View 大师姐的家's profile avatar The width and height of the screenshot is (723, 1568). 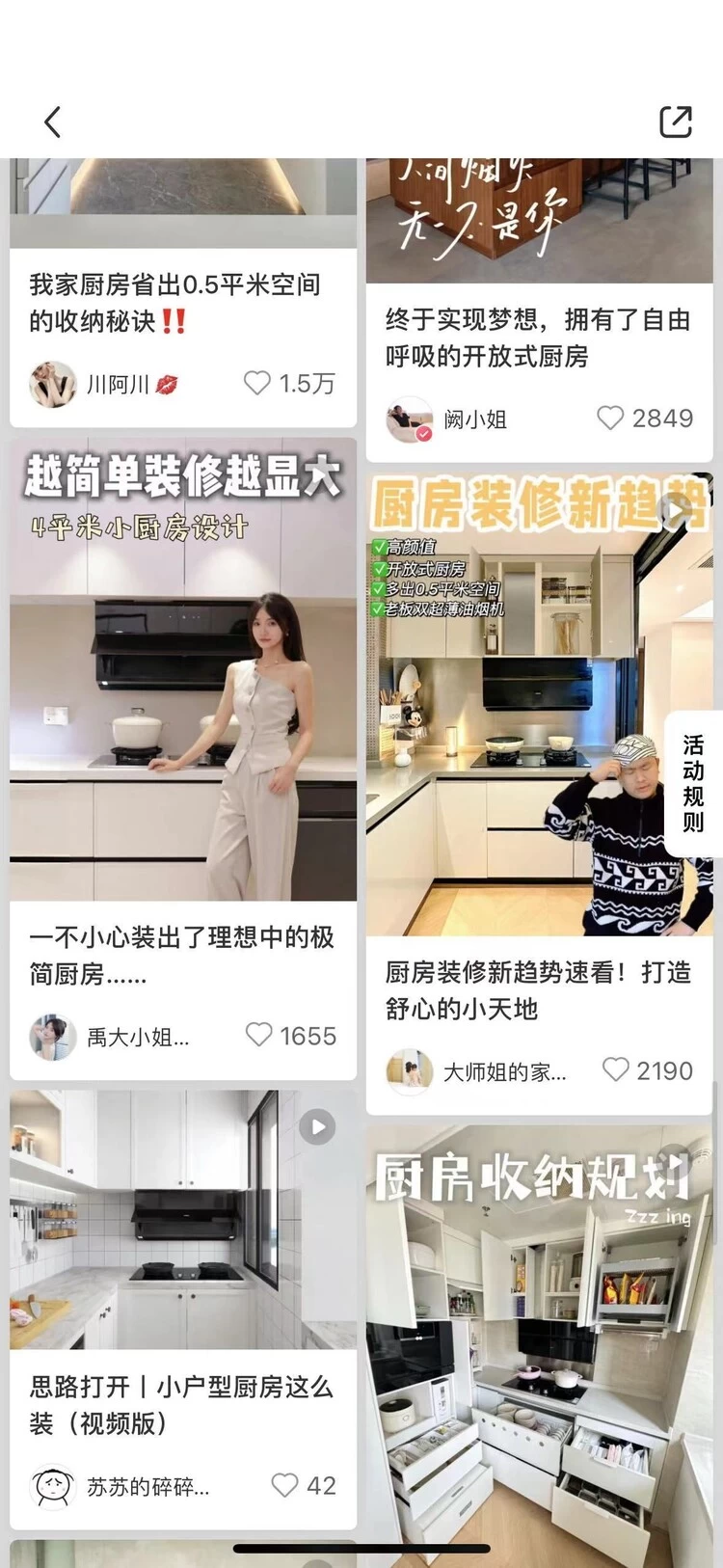tap(410, 1071)
